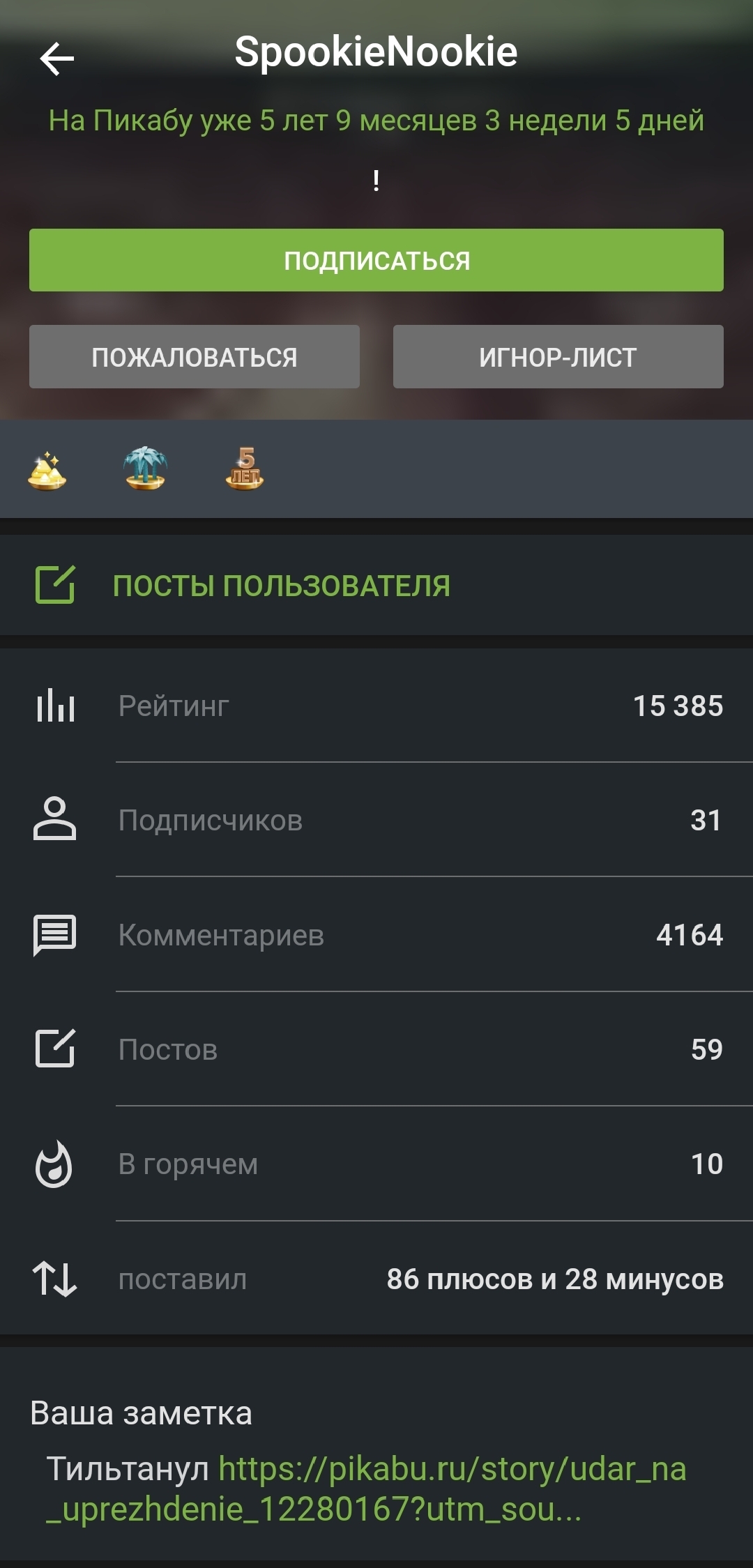View the gold pile award badge

tap(47, 471)
